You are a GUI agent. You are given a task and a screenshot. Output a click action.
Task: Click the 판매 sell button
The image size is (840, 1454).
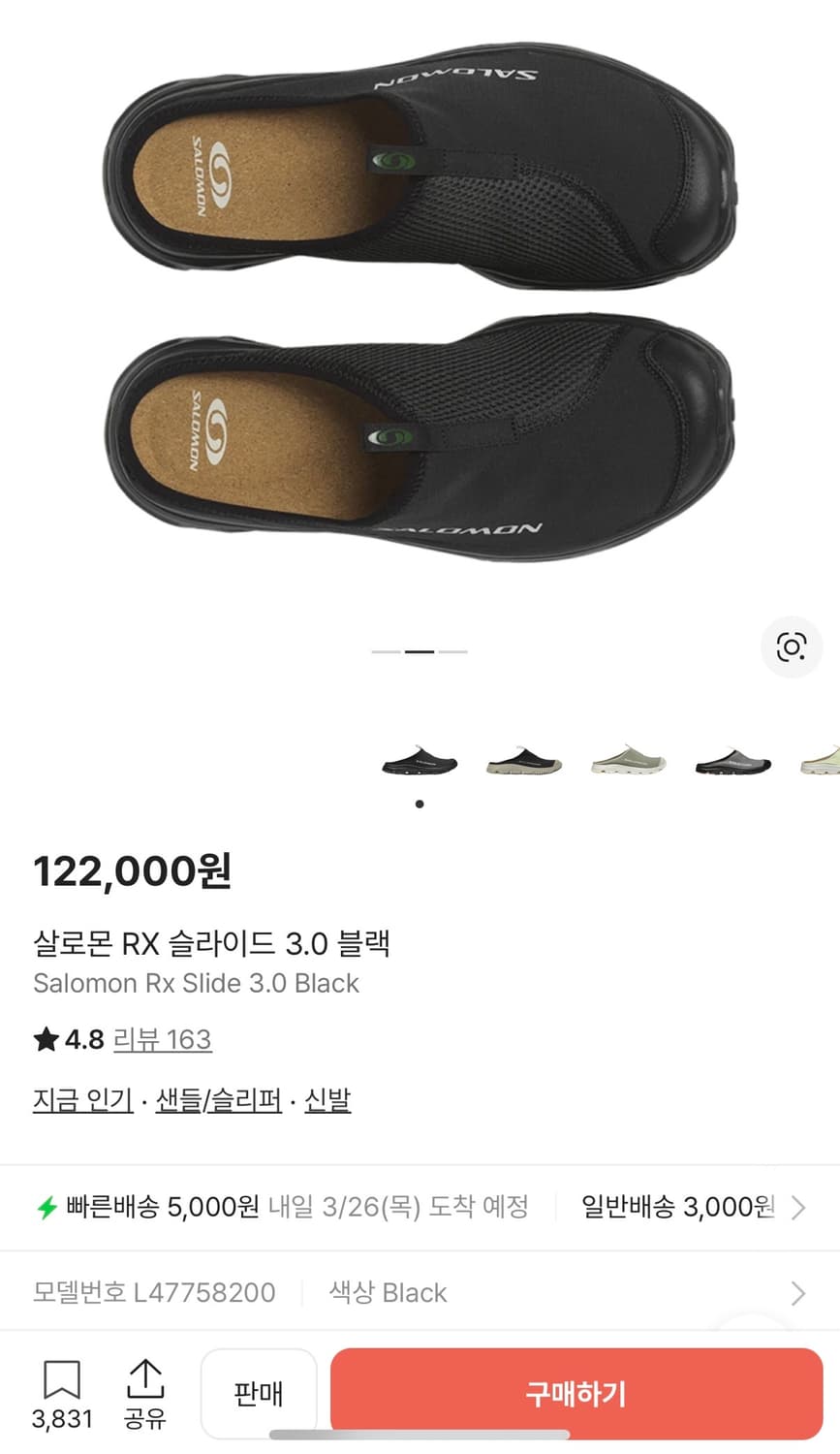tap(259, 1393)
